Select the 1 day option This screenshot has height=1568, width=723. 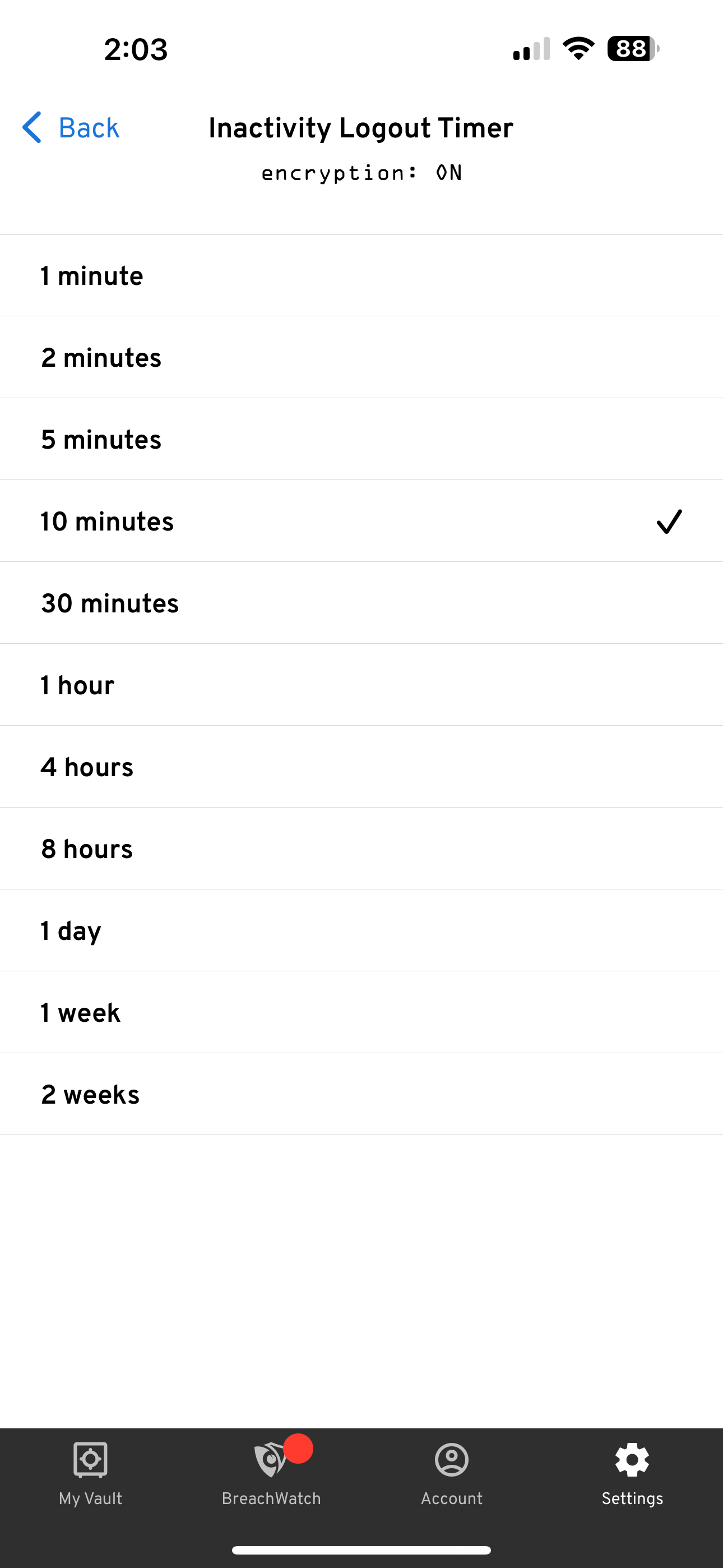[x=361, y=931]
